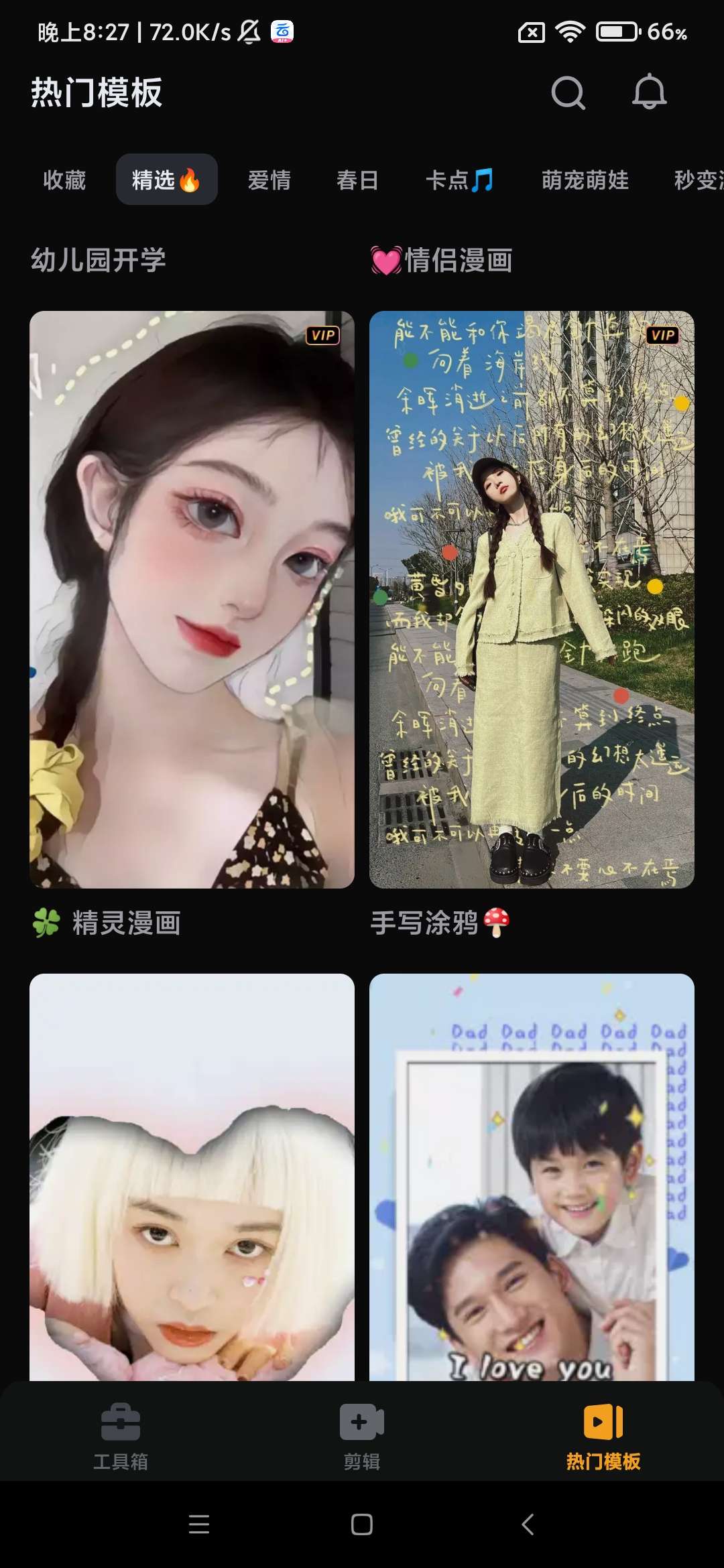Select the 萌宠萌娃 tab
This screenshot has width=724, height=1568.
[585, 180]
